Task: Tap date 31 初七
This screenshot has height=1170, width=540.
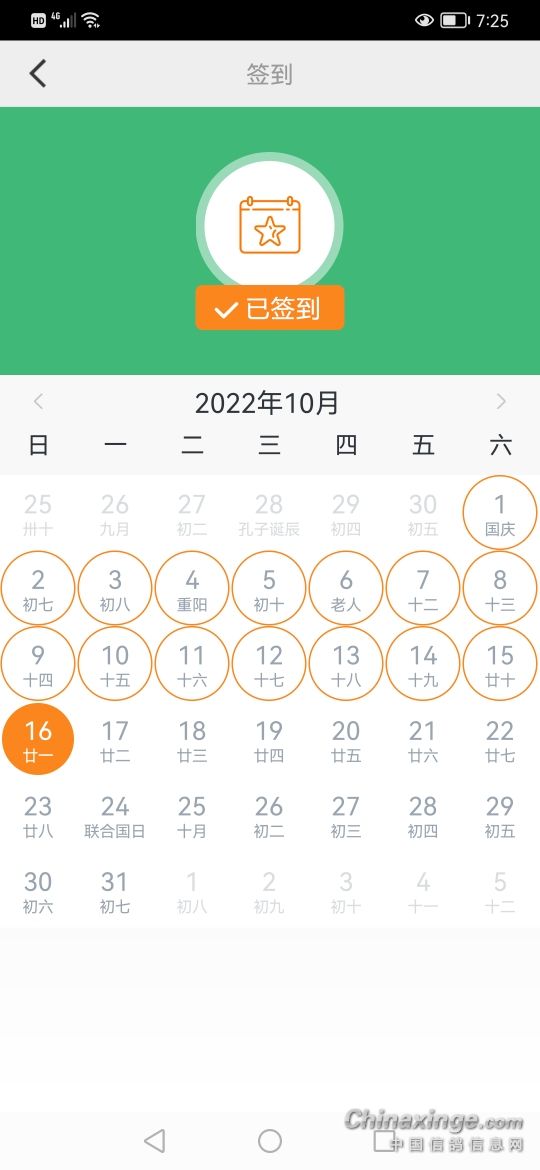Action: coord(115,891)
